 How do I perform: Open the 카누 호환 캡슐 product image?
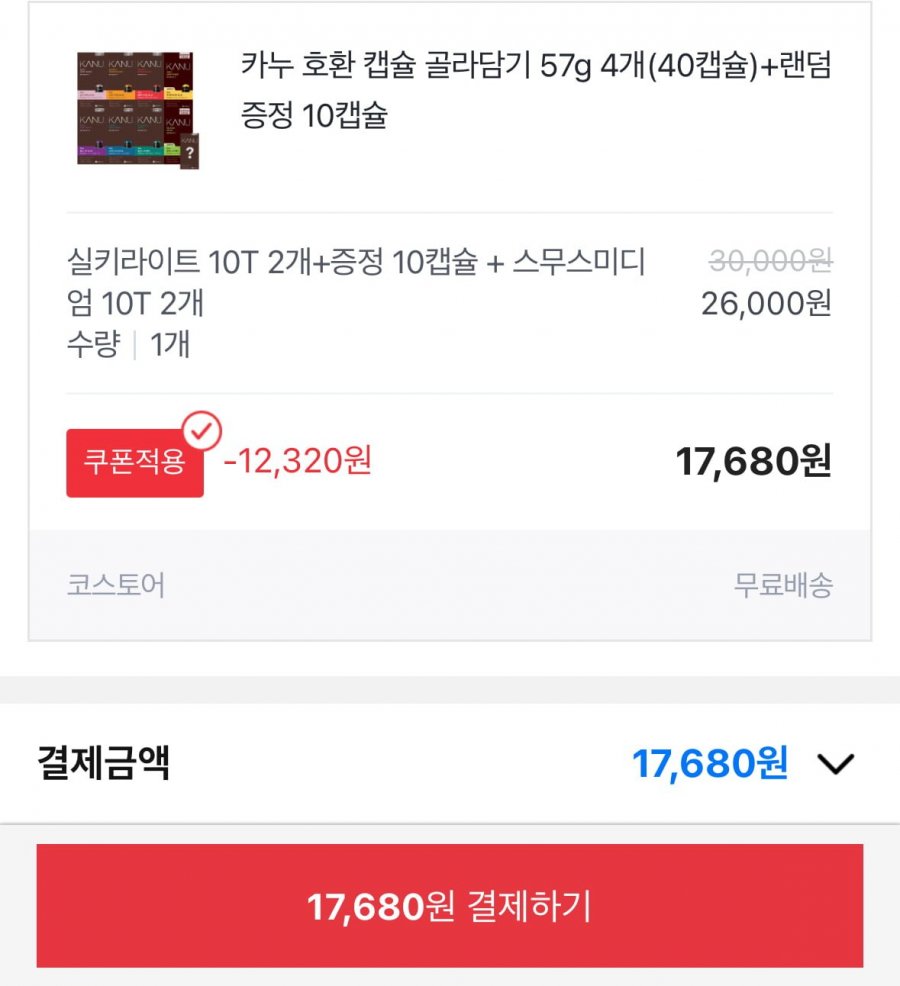coord(136,108)
